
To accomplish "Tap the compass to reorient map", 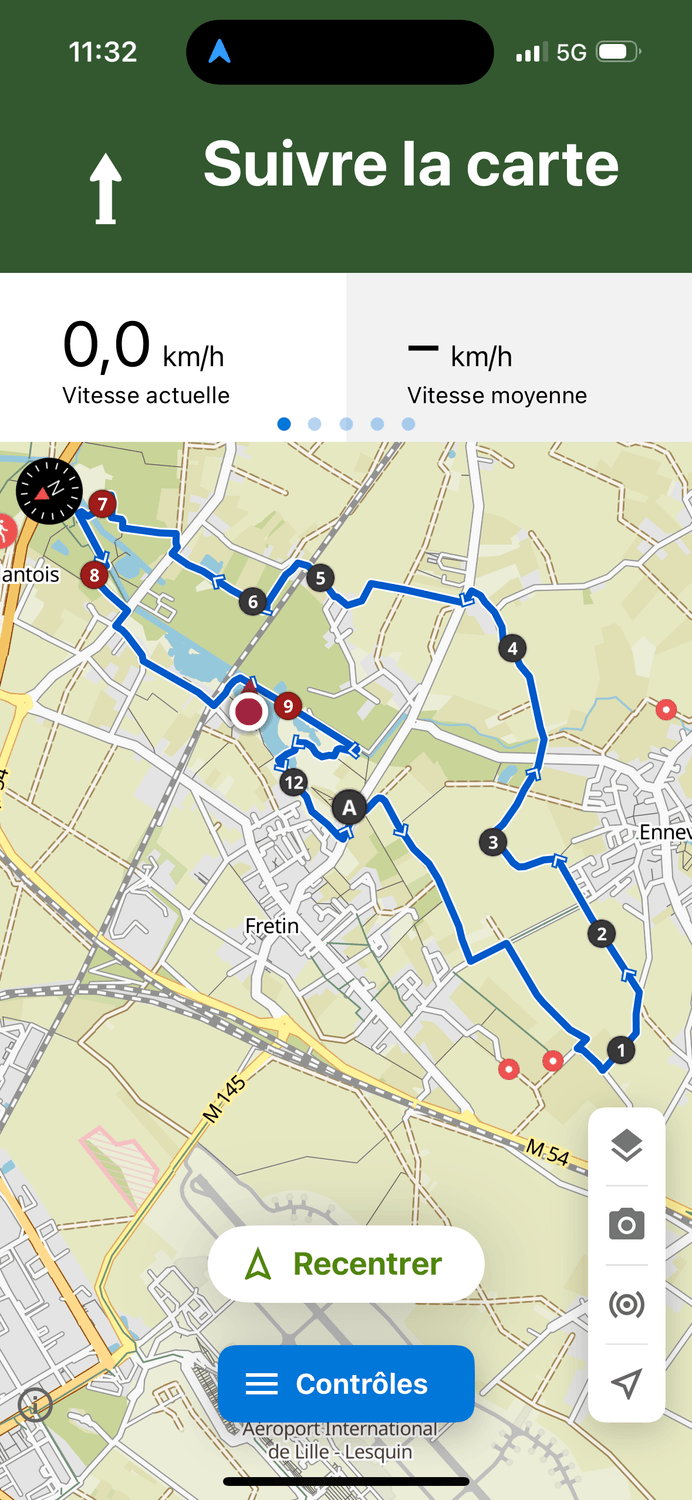I will coord(48,491).
